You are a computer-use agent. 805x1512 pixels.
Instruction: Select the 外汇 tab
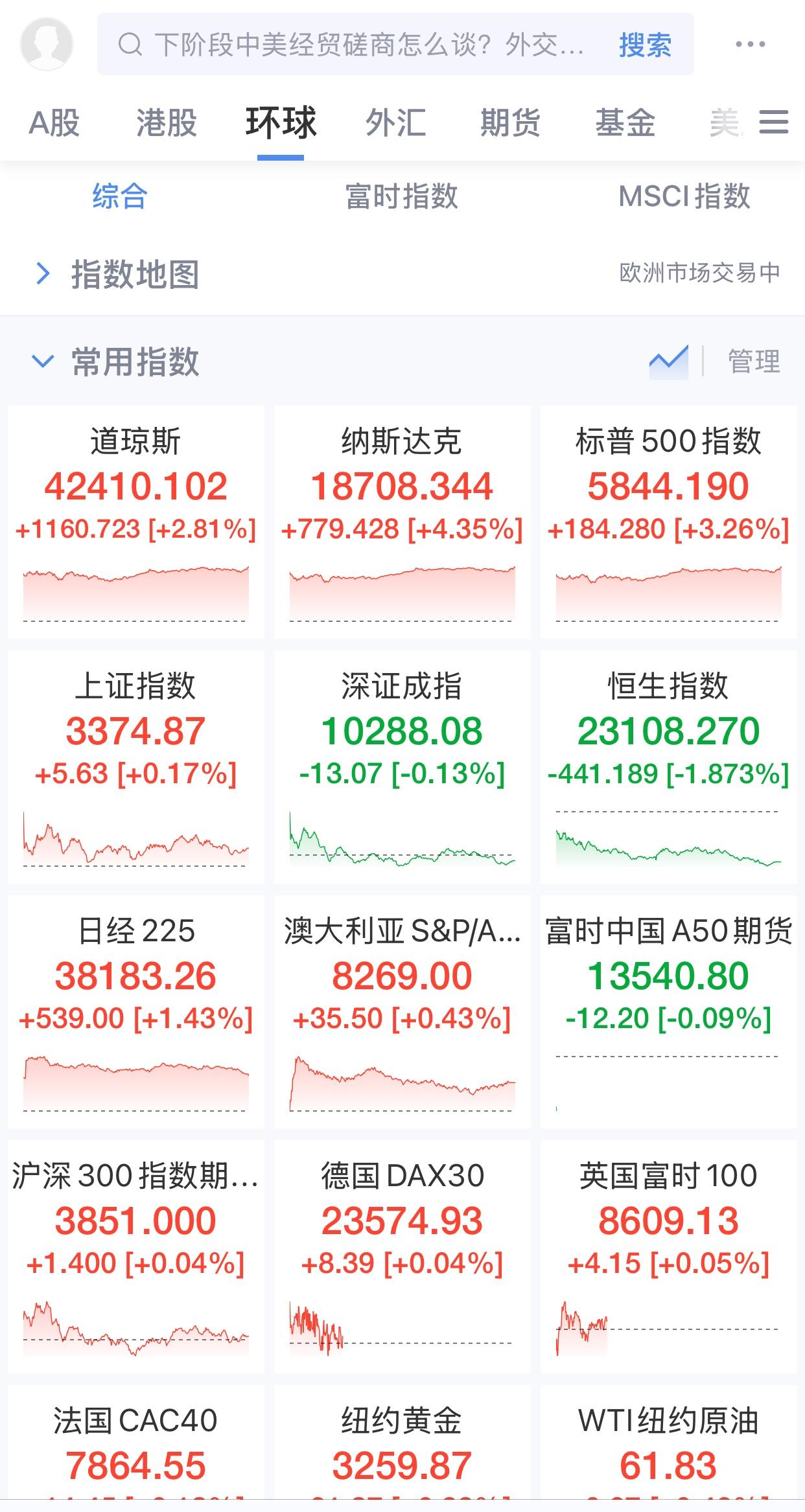(x=395, y=123)
